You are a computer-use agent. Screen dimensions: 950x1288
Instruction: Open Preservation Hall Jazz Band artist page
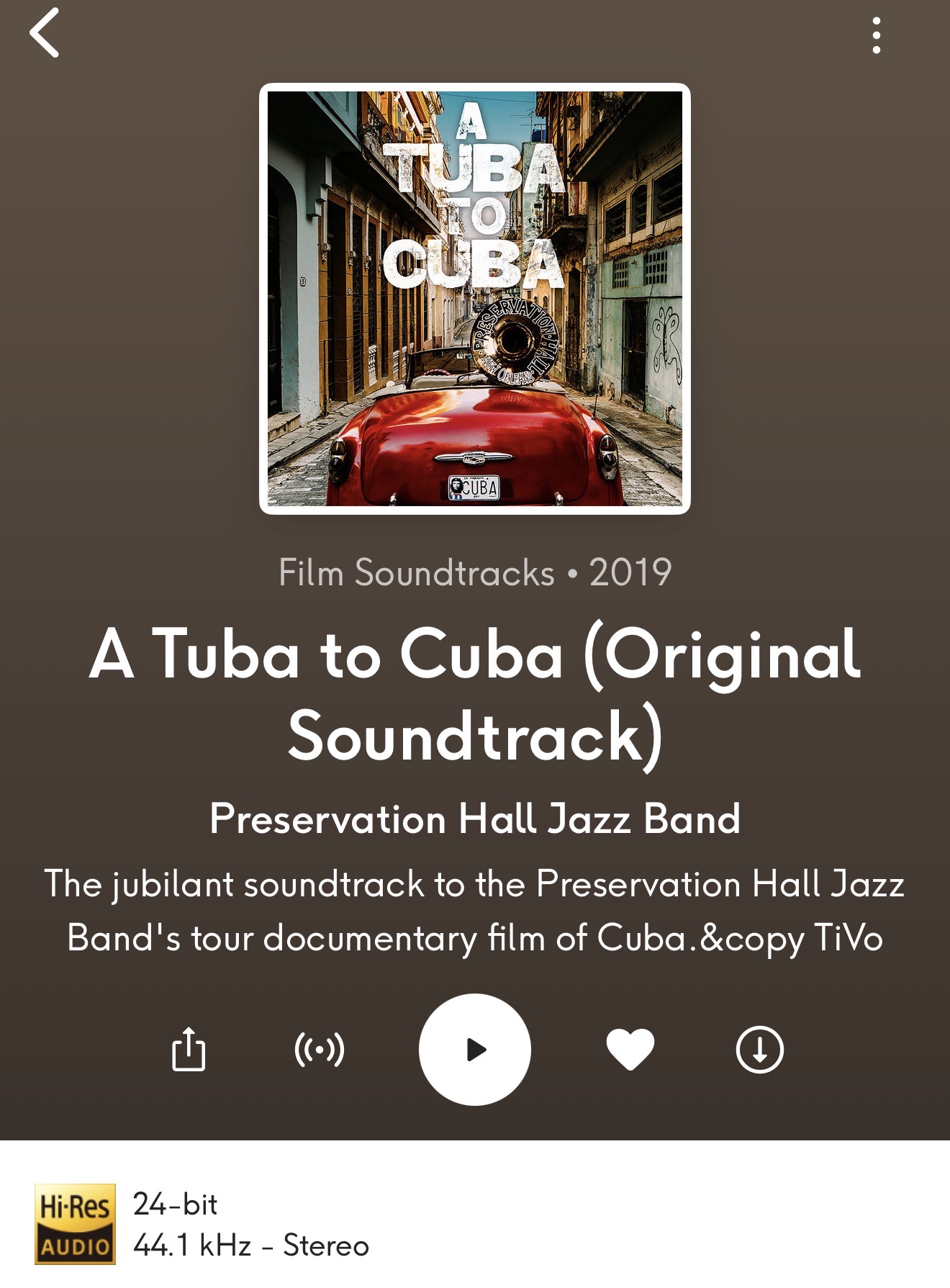pos(475,819)
